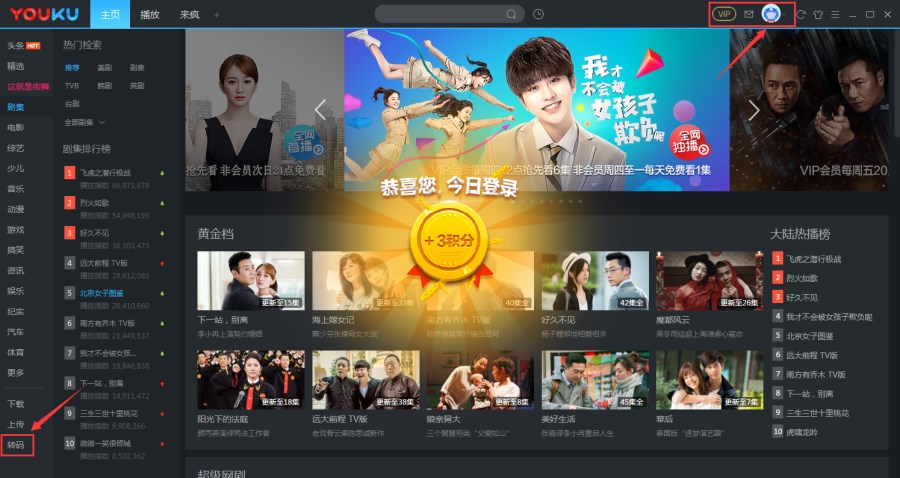Open the watch history clock icon
900x478 pixels.
pyautogui.click(x=539, y=14)
